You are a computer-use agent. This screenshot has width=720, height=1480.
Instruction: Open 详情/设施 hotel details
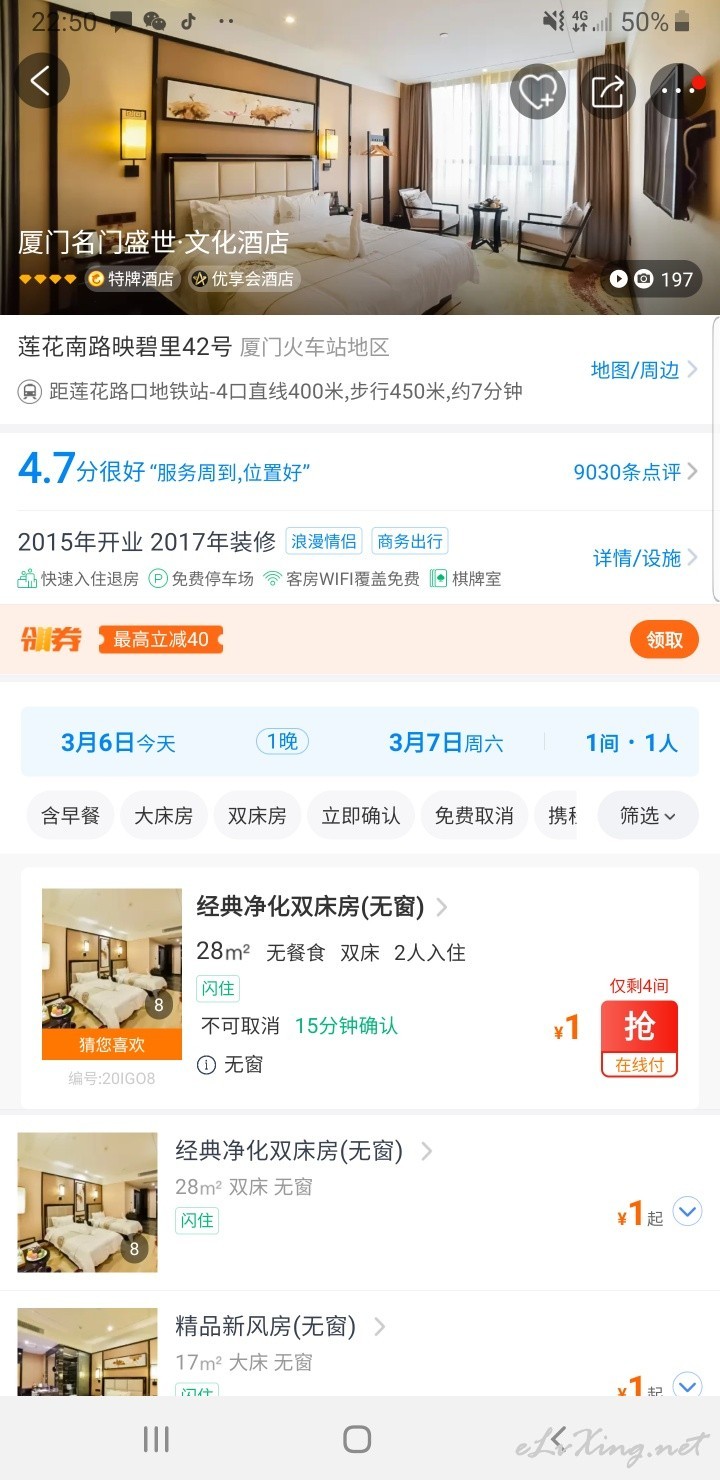coord(645,558)
